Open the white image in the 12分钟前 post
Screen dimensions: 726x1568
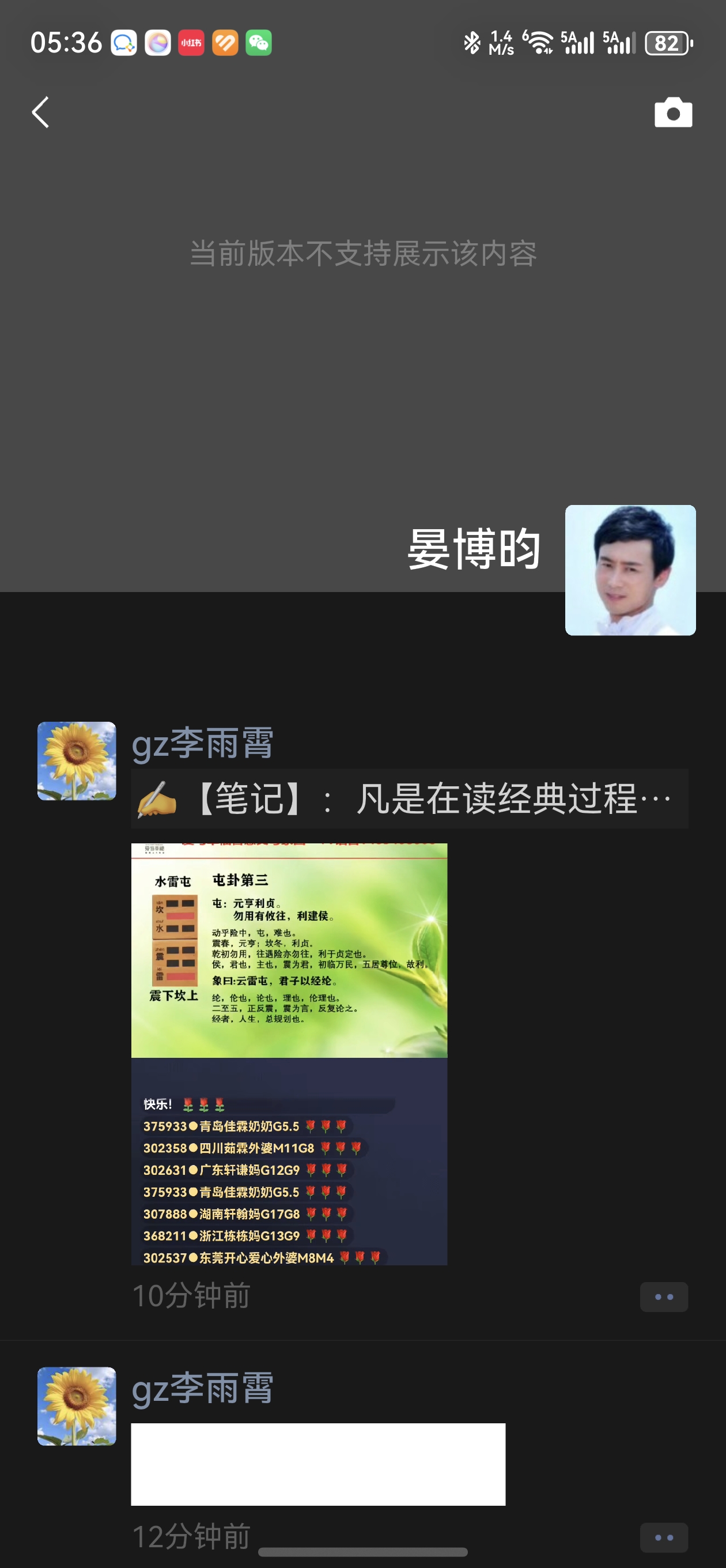point(317,1464)
